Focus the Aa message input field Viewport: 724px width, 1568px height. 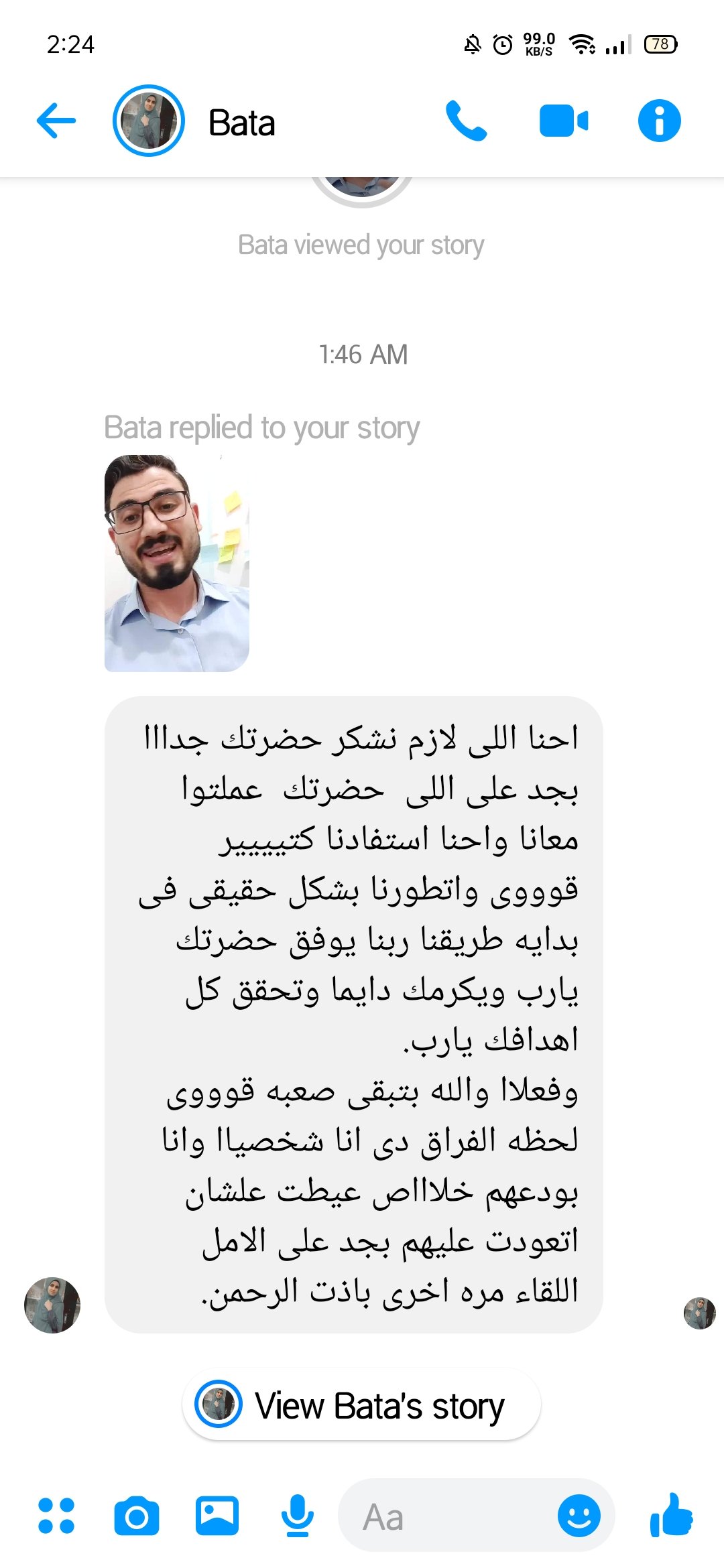pos(449,1516)
